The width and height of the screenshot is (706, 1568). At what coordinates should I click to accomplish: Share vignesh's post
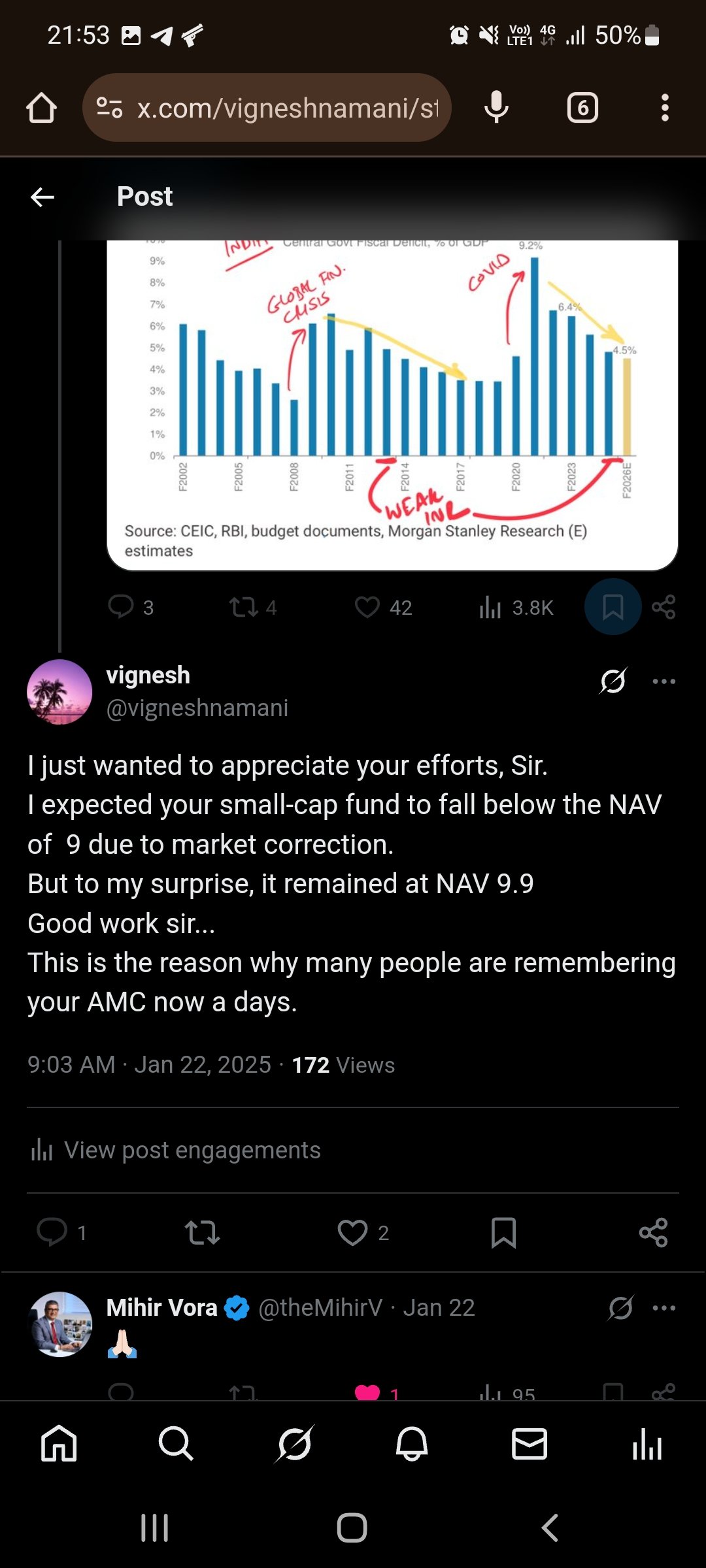(x=653, y=1232)
